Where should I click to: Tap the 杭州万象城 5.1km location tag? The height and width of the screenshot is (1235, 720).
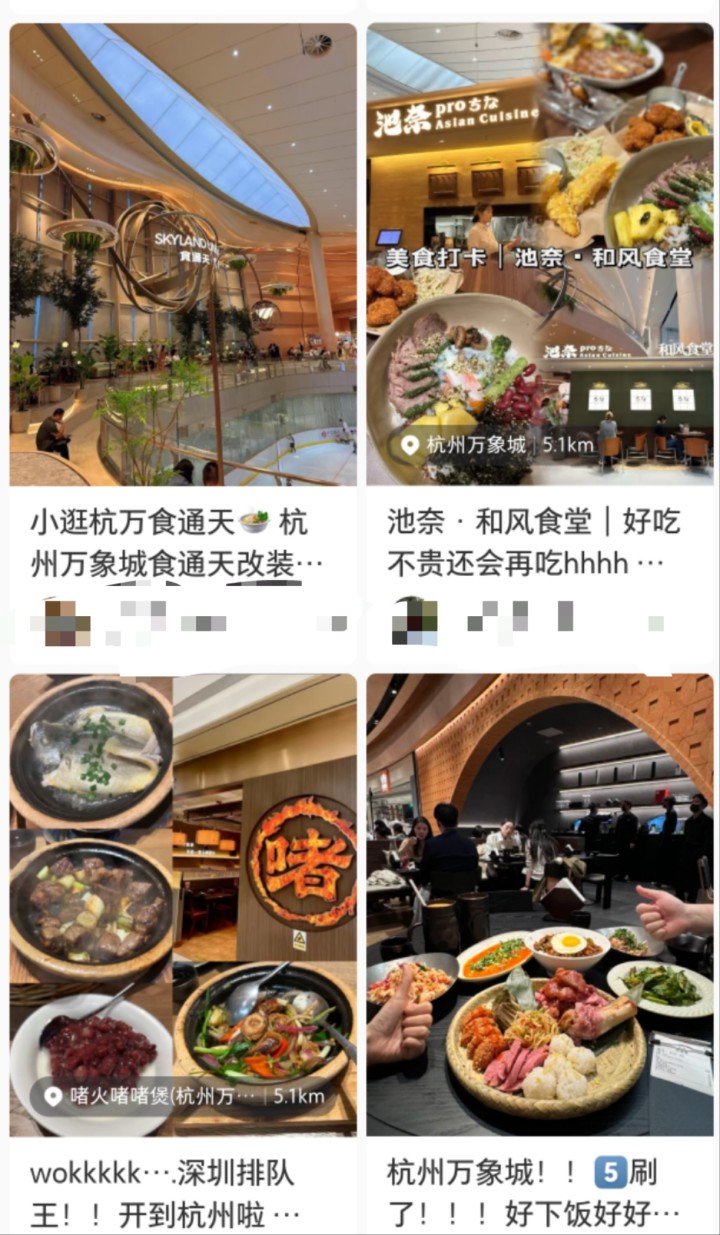tap(497, 445)
